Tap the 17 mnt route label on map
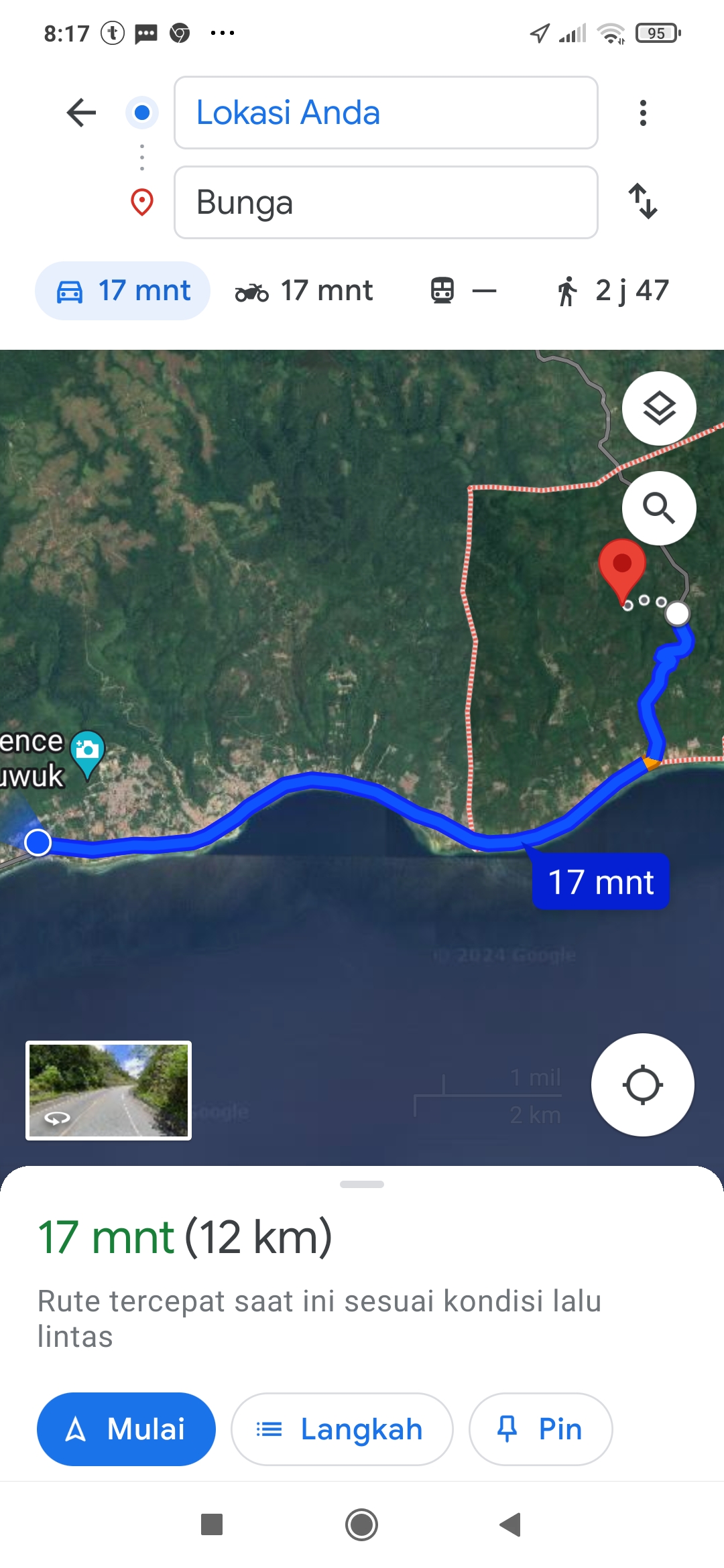724x1568 pixels. click(x=601, y=882)
